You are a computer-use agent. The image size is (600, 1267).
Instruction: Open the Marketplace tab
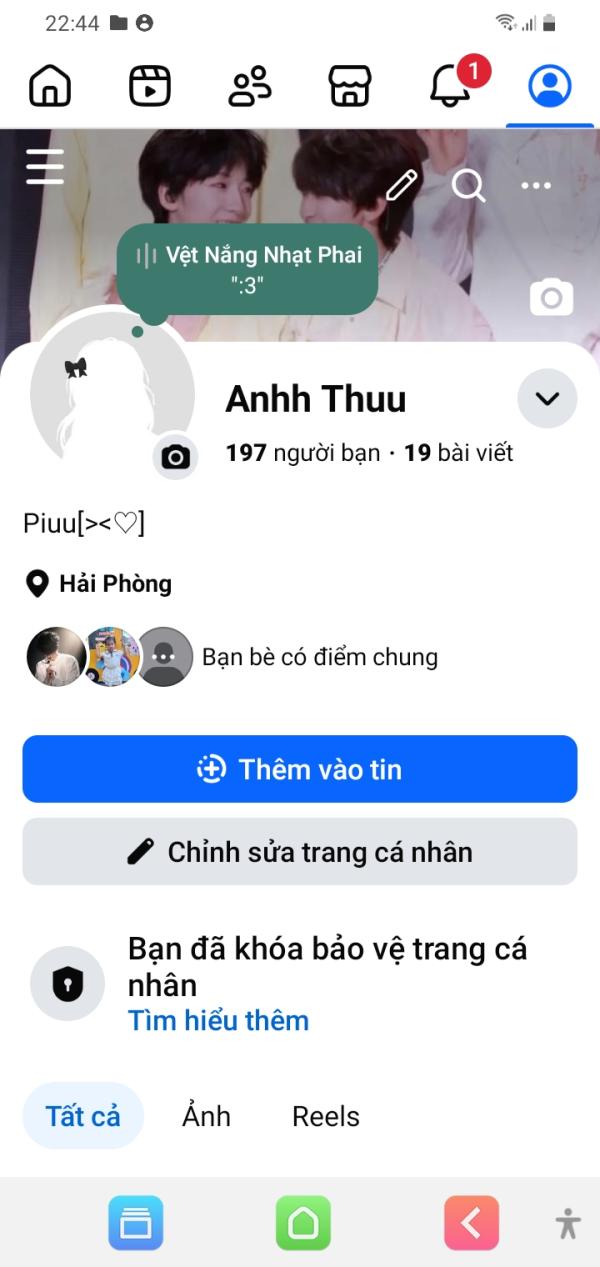(350, 86)
